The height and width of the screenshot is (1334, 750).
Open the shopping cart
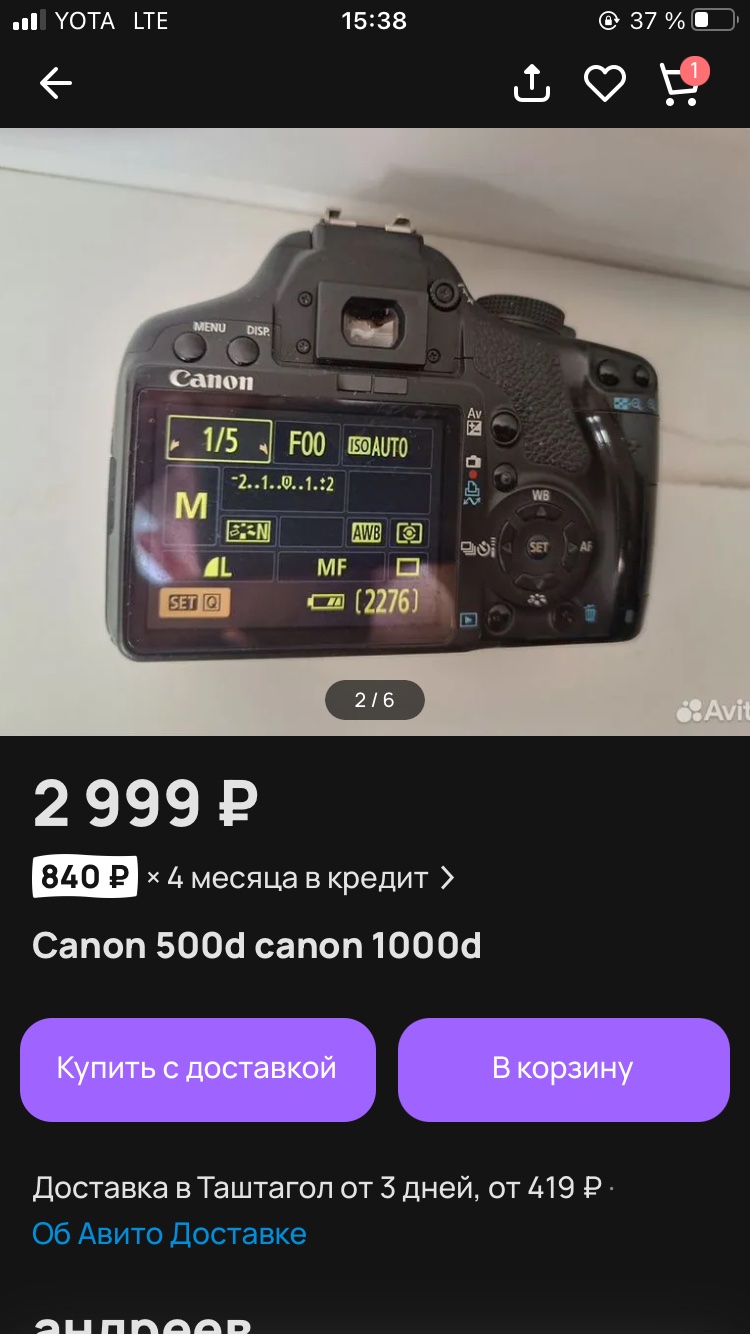[x=682, y=82]
